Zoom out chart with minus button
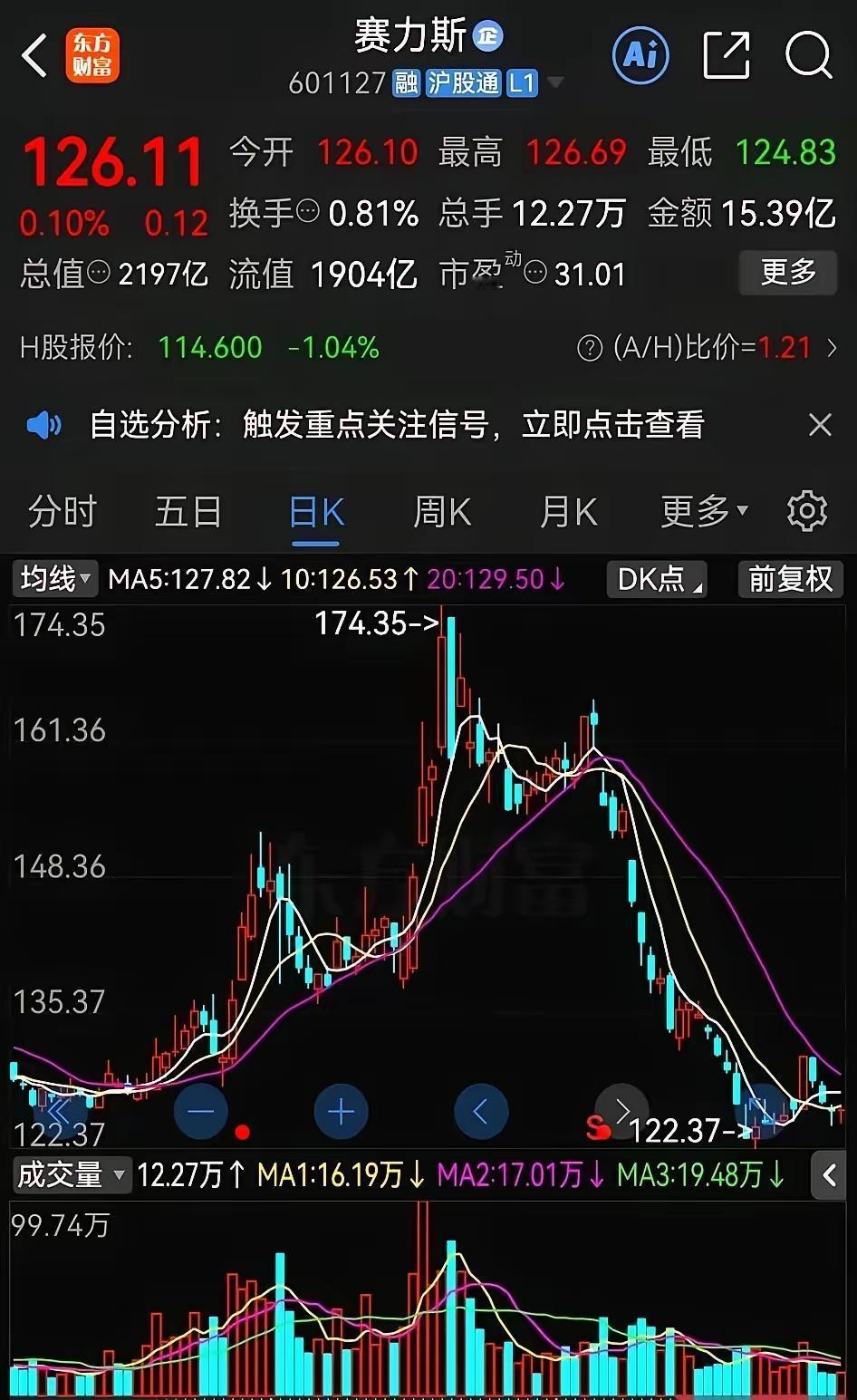 pyautogui.click(x=201, y=1112)
